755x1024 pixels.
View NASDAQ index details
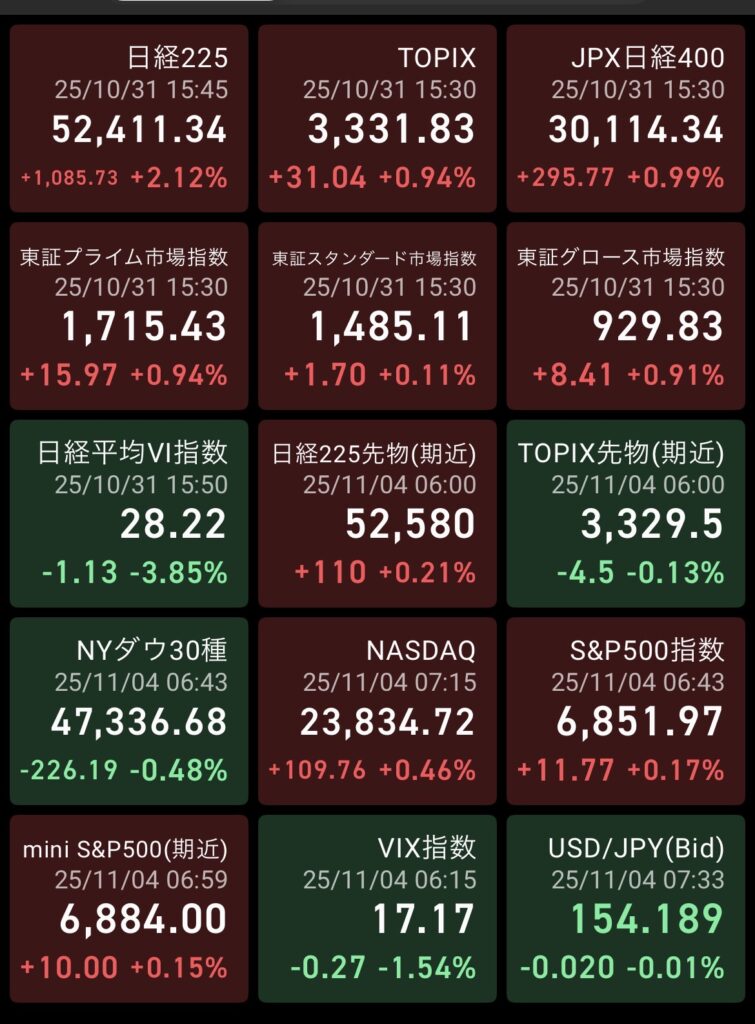coord(377,710)
